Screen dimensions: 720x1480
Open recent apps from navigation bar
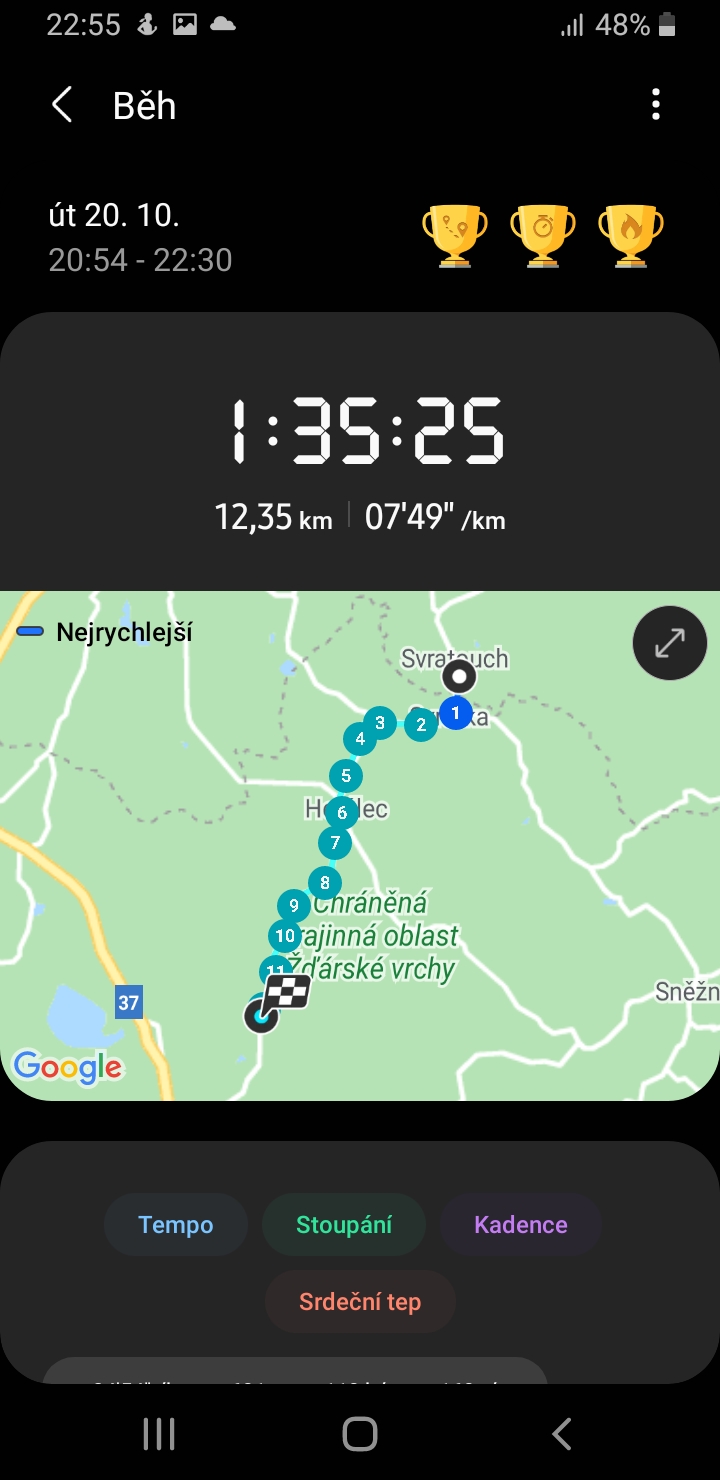click(159, 1434)
